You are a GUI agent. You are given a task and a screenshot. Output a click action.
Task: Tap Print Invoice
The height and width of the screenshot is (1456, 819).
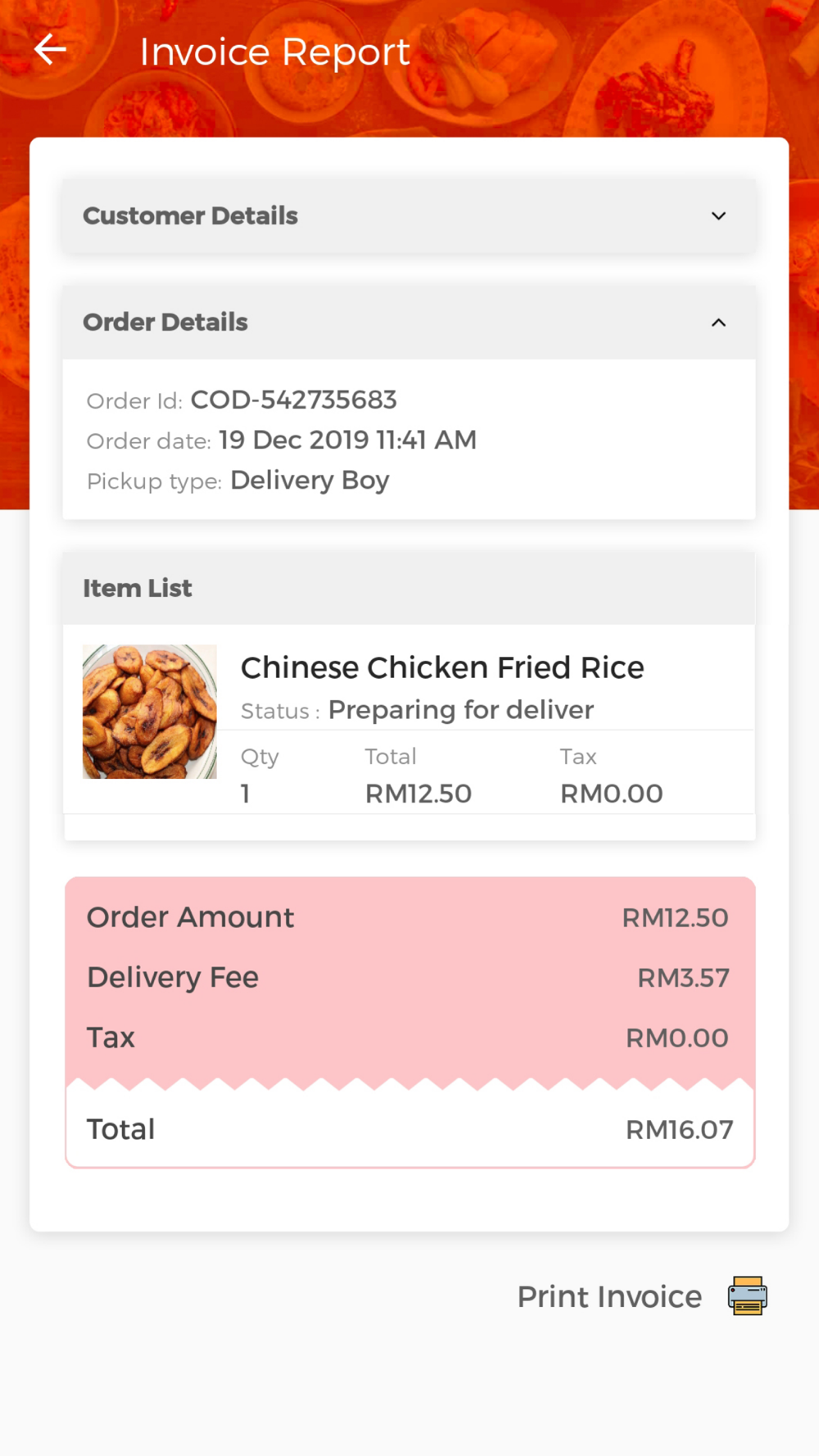[x=643, y=1296]
